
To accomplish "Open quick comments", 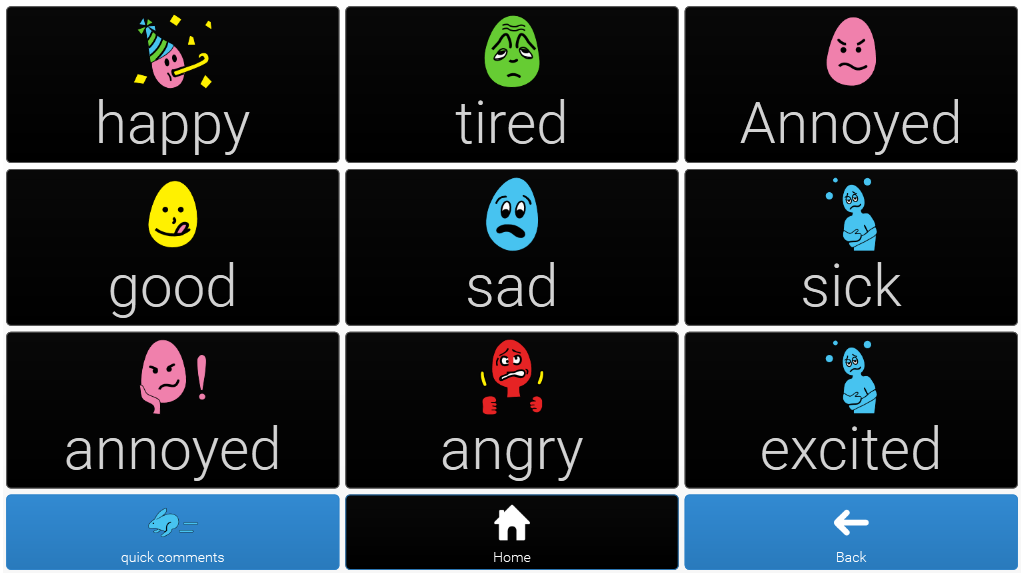I will pos(172,532).
